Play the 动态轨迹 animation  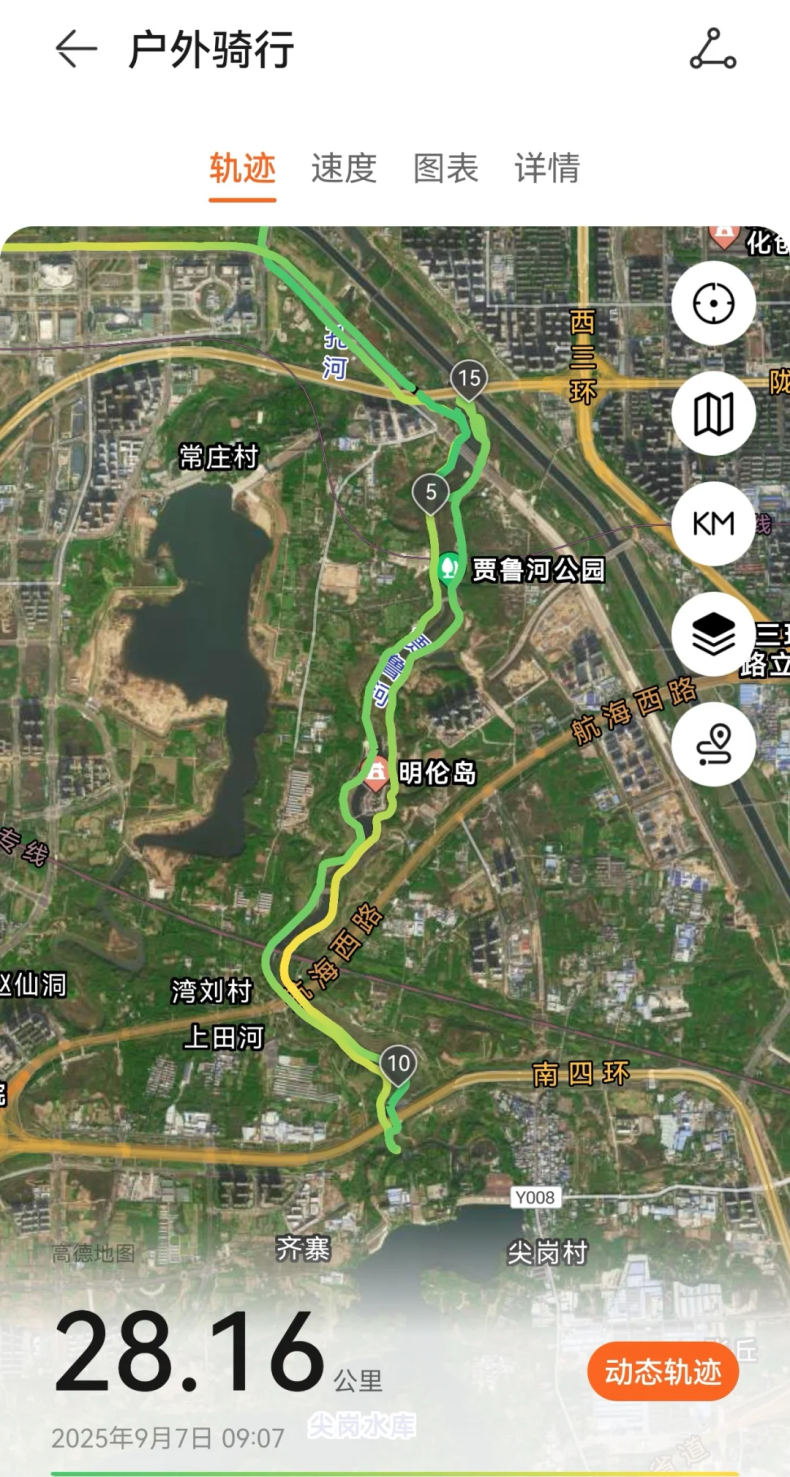tap(662, 1372)
